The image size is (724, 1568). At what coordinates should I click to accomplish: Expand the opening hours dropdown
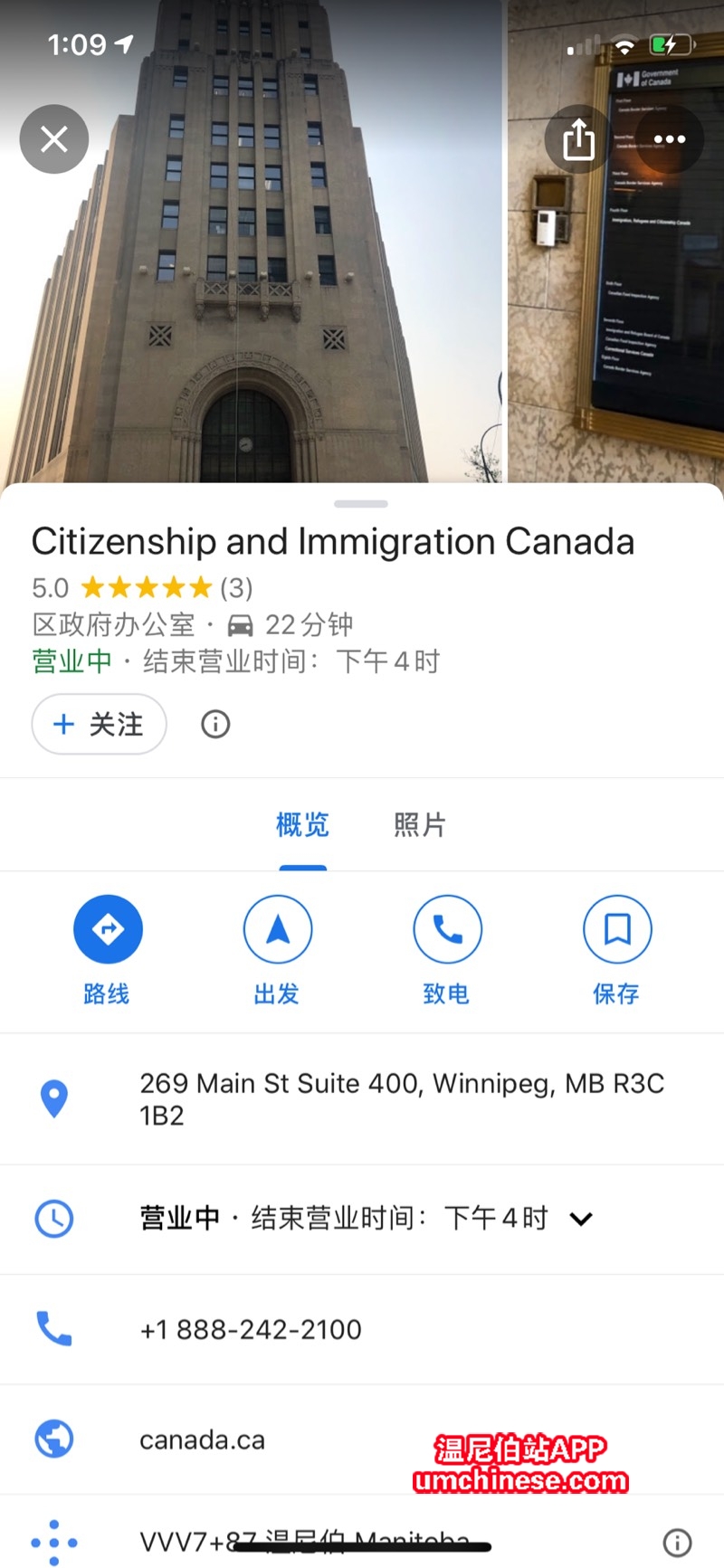581,1219
